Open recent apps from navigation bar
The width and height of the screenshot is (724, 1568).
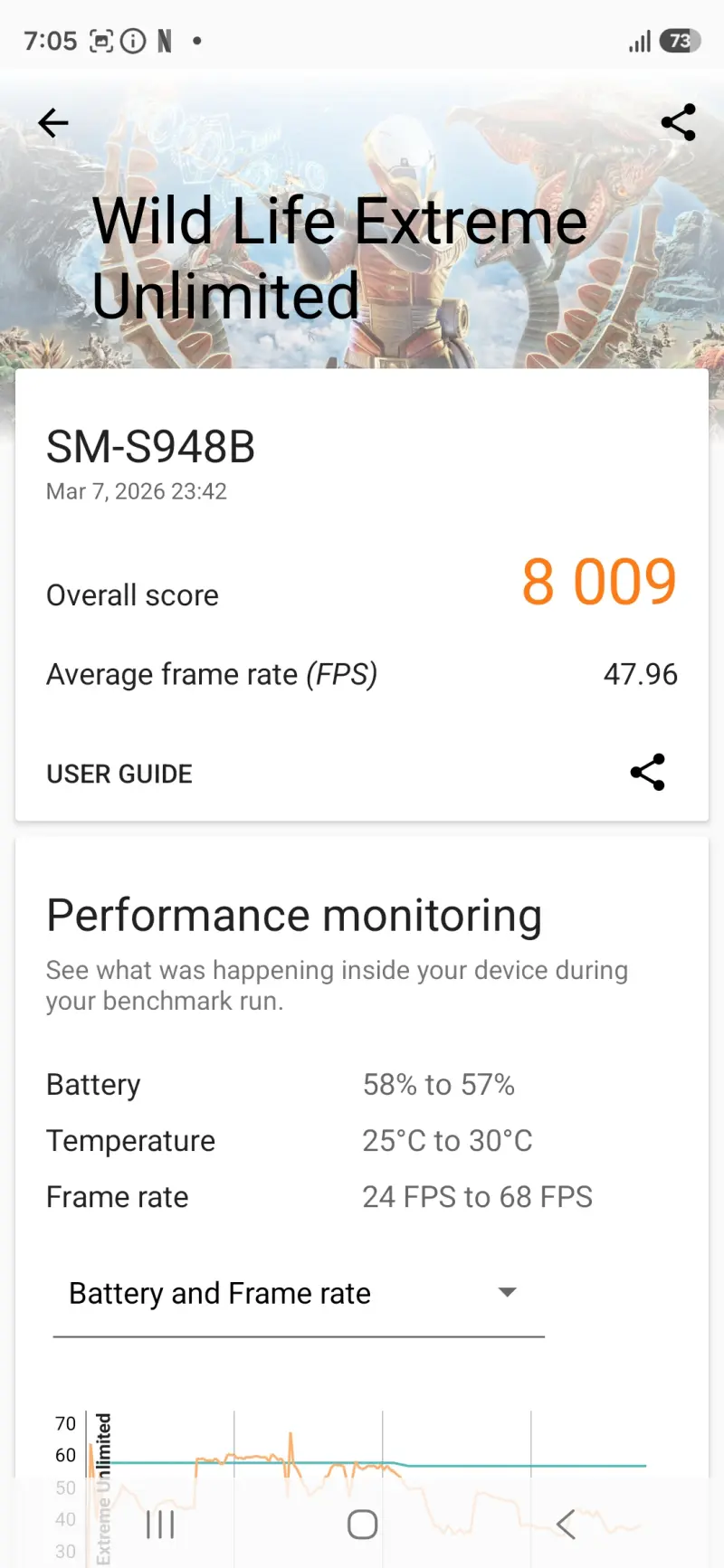tap(160, 1525)
